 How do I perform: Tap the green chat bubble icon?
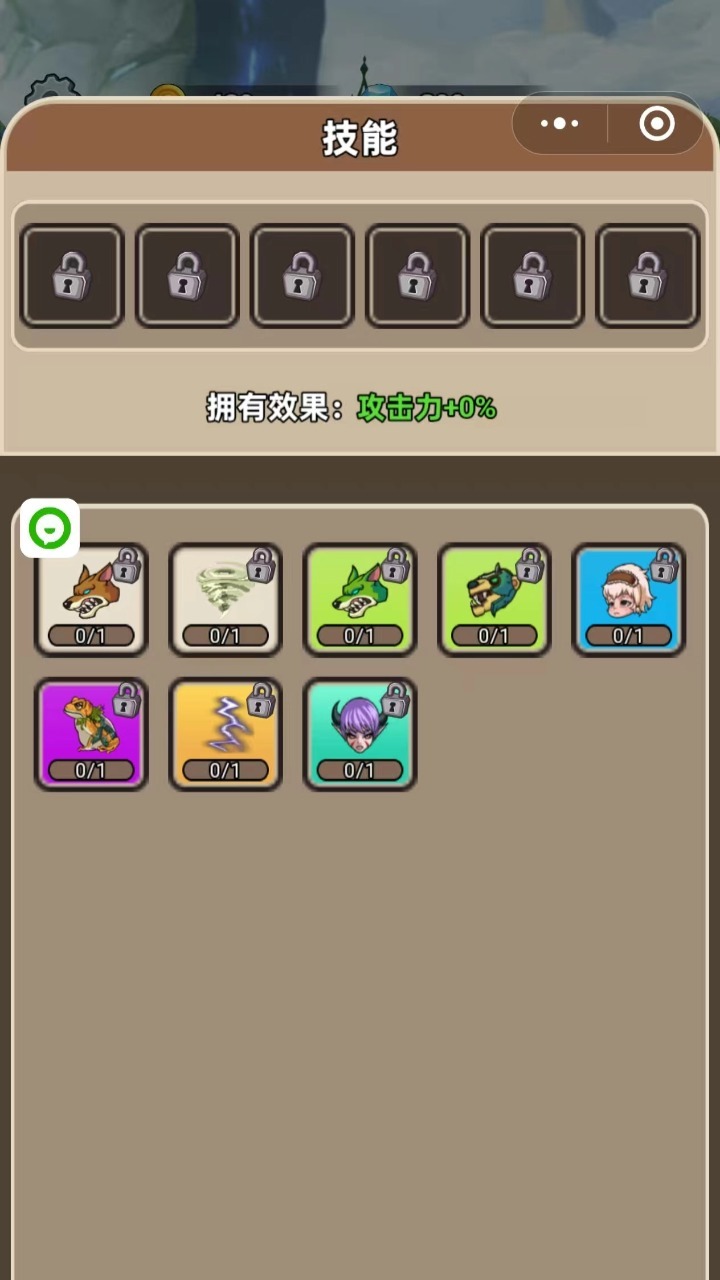point(50,528)
